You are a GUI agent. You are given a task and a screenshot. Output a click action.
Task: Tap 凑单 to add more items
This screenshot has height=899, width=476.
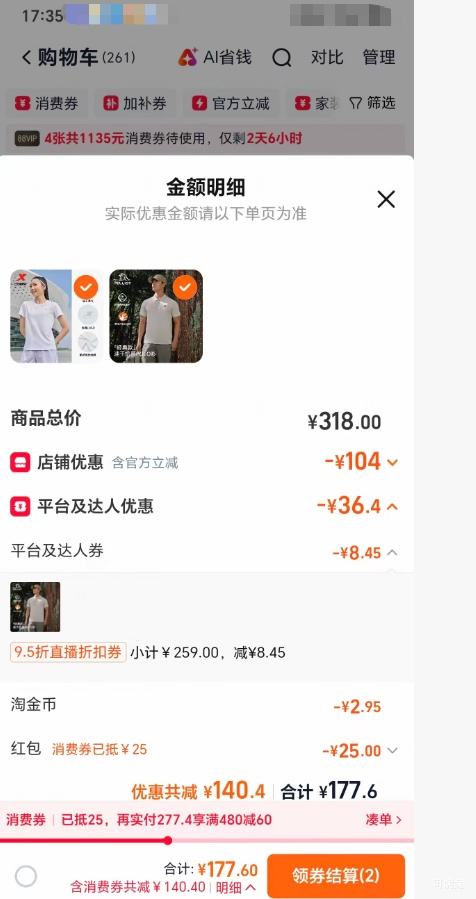(384, 819)
